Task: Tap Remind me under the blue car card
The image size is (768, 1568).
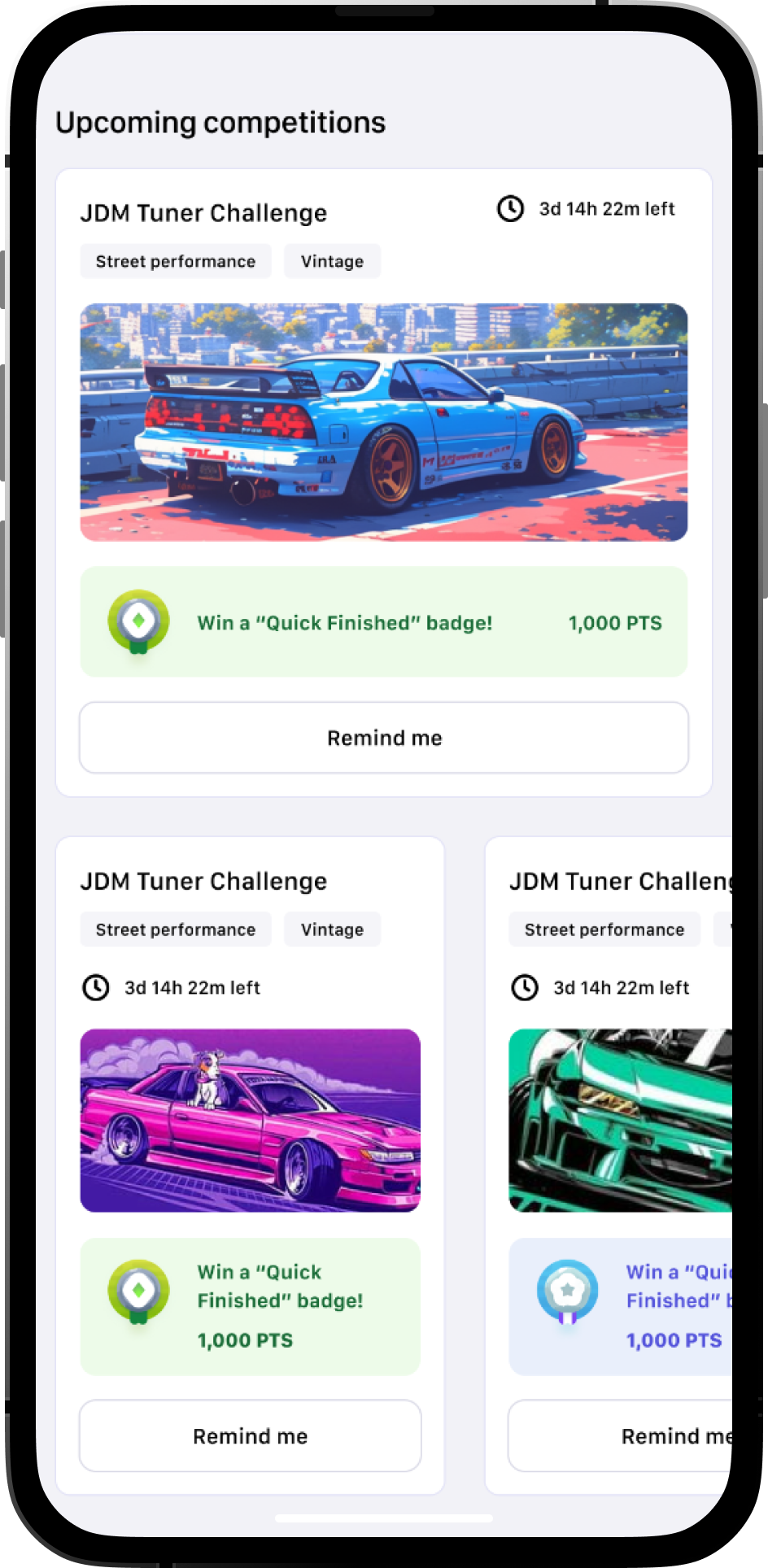Action: 384,738
